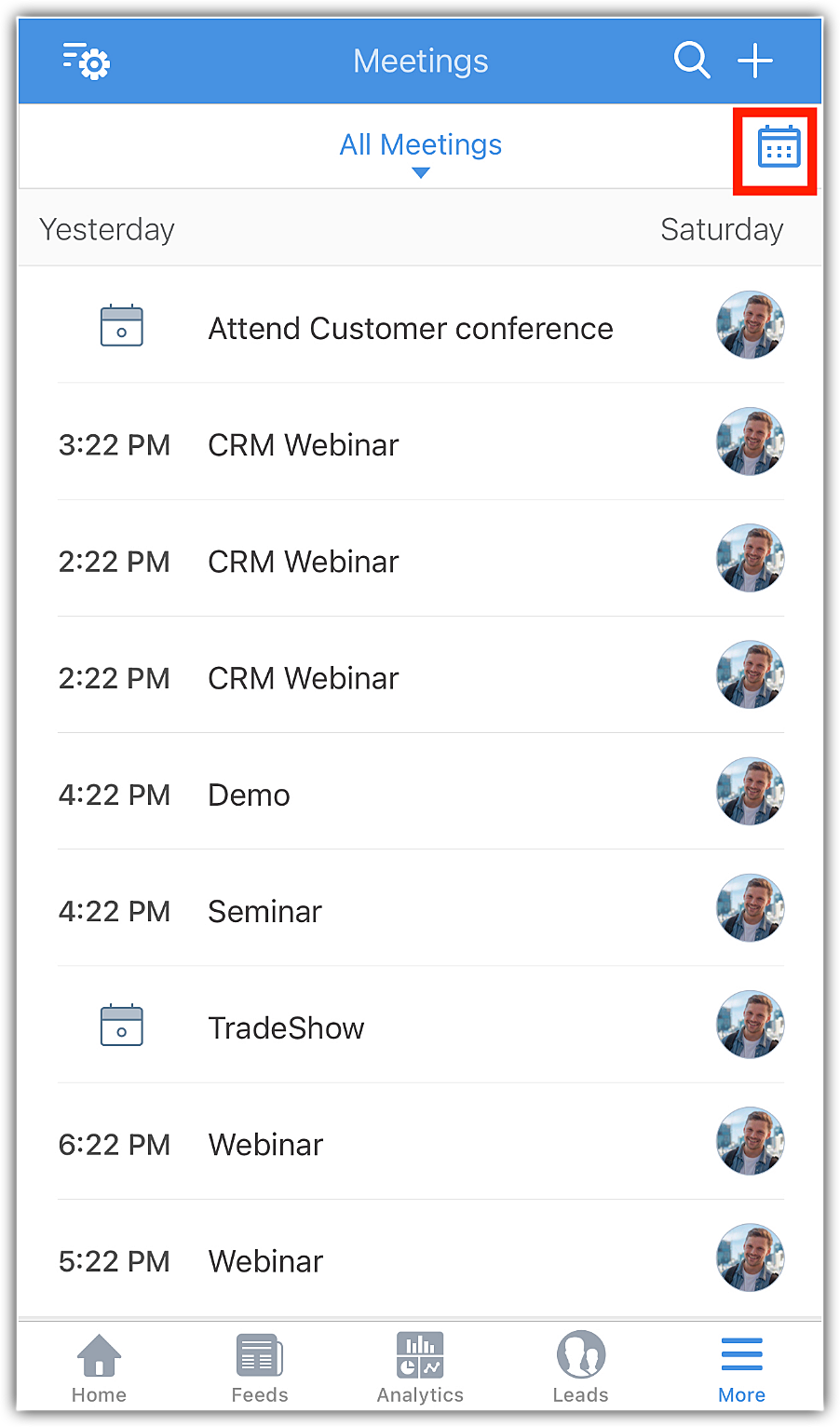Open the TradeShow meeting
840x1427 pixels.
point(287,1028)
